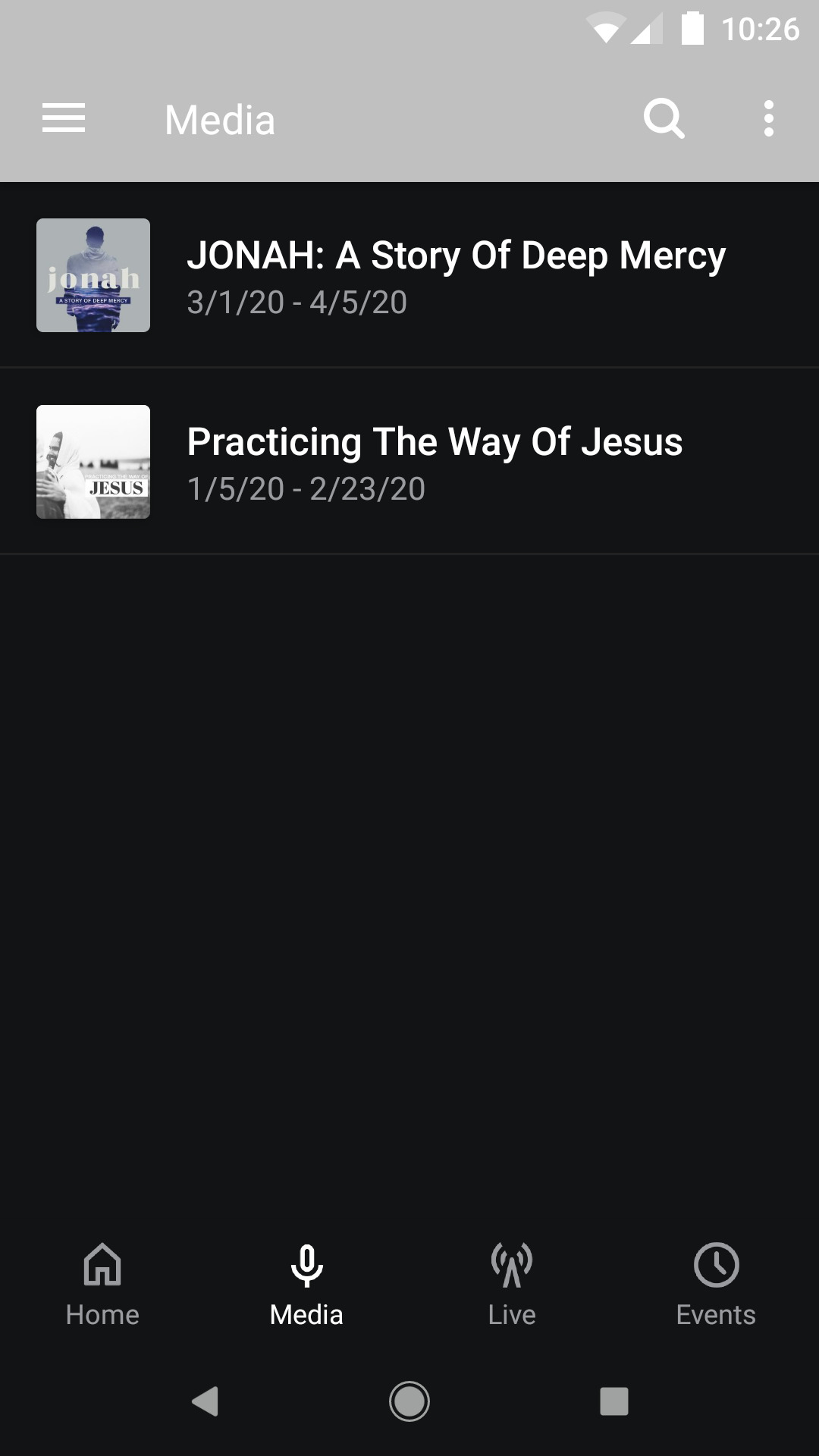Tap the system back button
This screenshot has height=1456, width=819.
(205, 1401)
